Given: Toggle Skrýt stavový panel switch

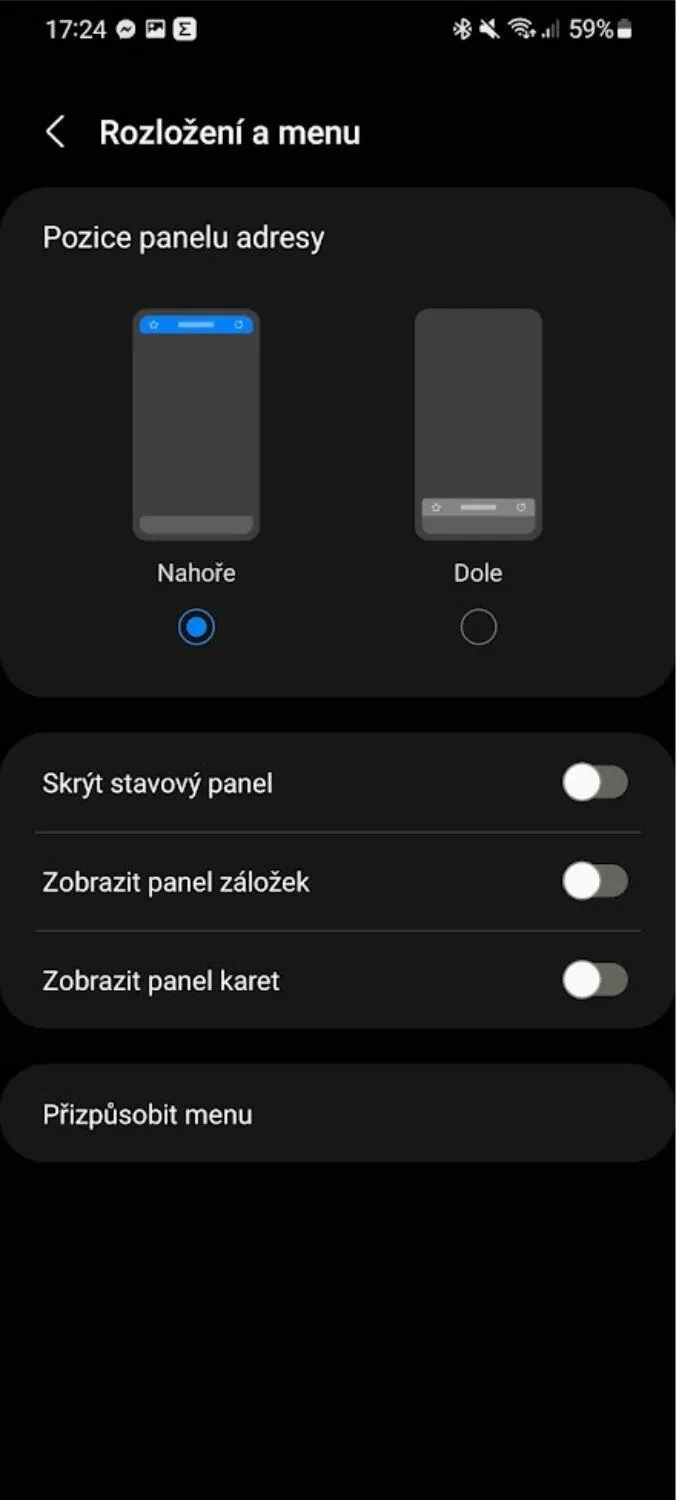Looking at the screenshot, I should [595, 783].
